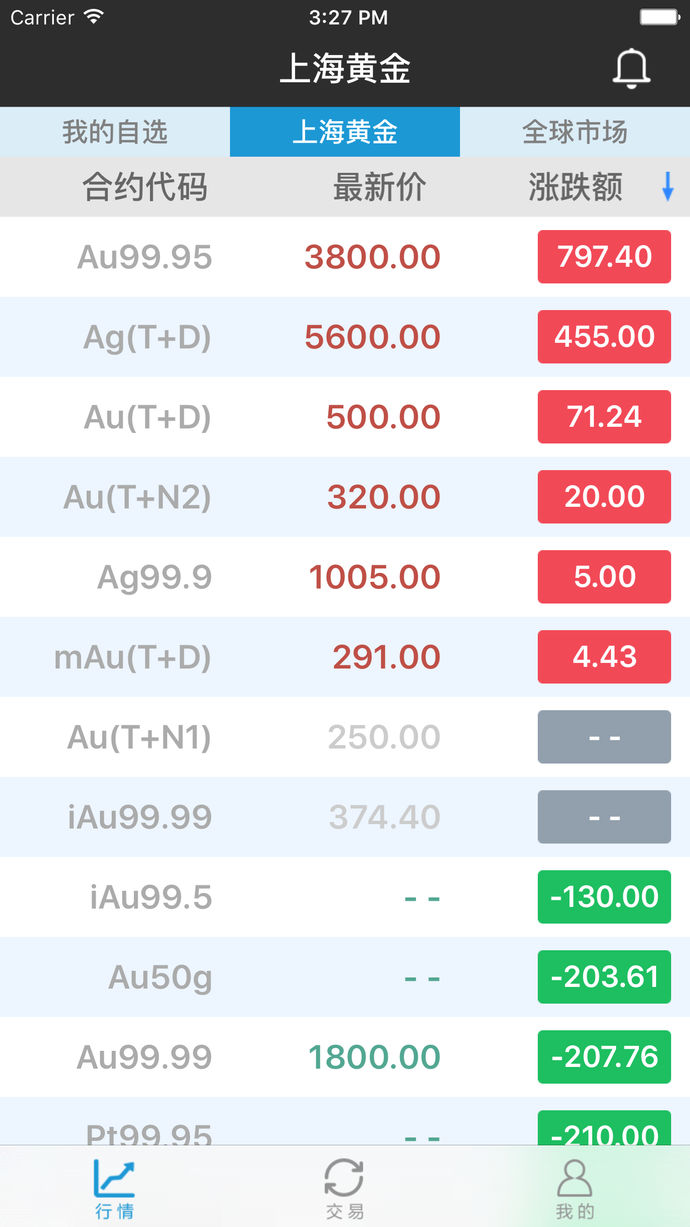Tap the 797.40 change button for Au99.95
Screen dimensions: 690x1227
point(604,257)
